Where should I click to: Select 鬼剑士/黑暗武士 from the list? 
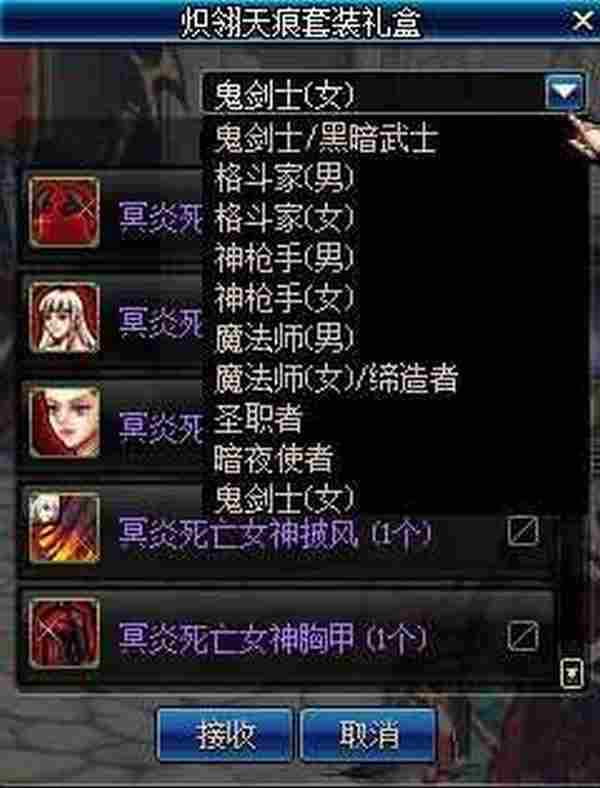pyautogui.click(x=326, y=138)
